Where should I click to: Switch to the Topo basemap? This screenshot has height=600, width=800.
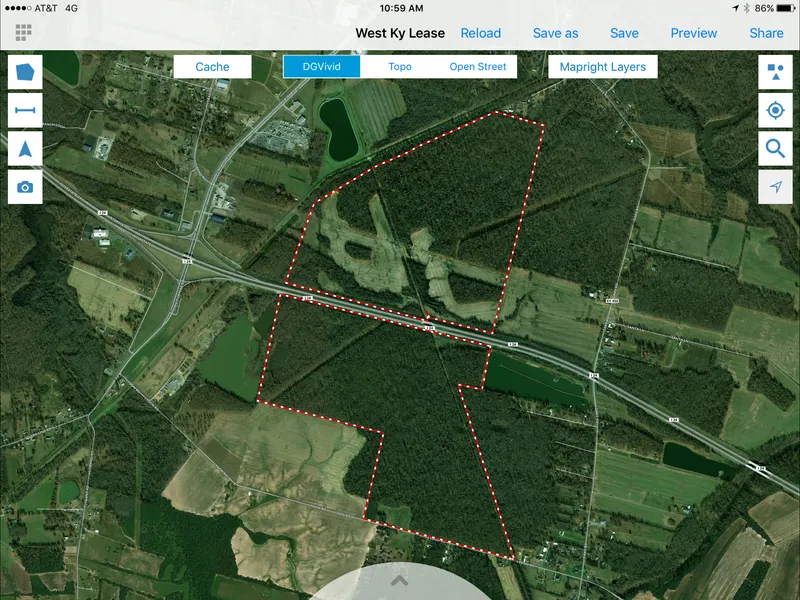coord(400,67)
